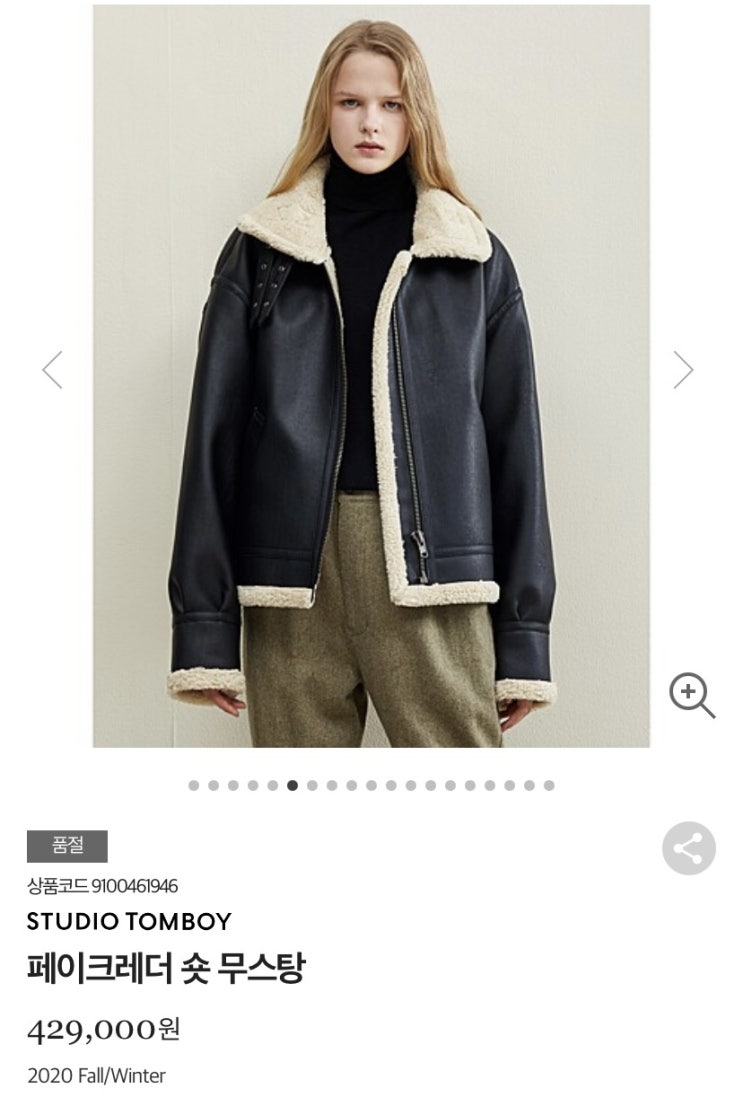Enlarge the jacket image with magnifier
743x1106 pixels.
pyautogui.click(x=691, y=695)
